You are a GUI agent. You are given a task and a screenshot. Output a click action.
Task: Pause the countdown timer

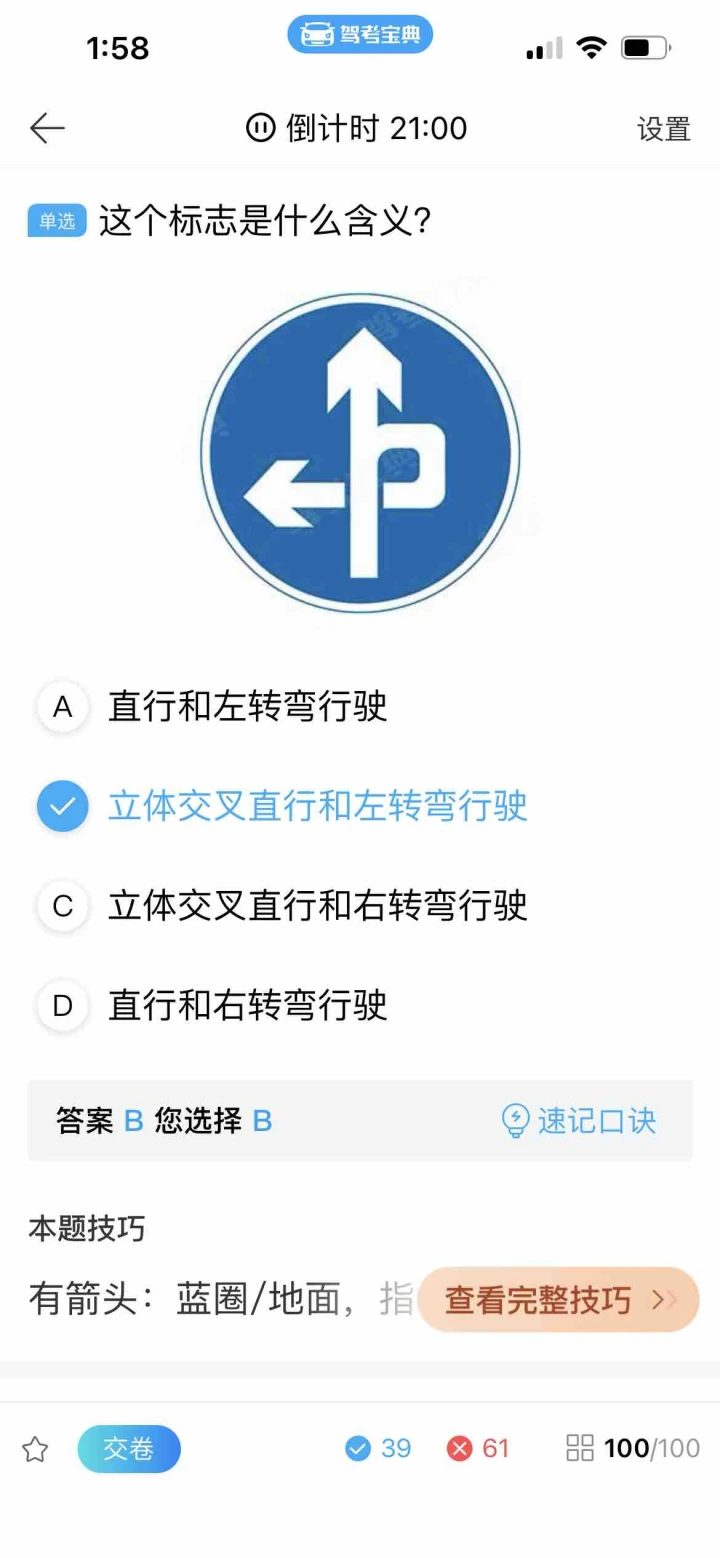(x=260, y=128)
